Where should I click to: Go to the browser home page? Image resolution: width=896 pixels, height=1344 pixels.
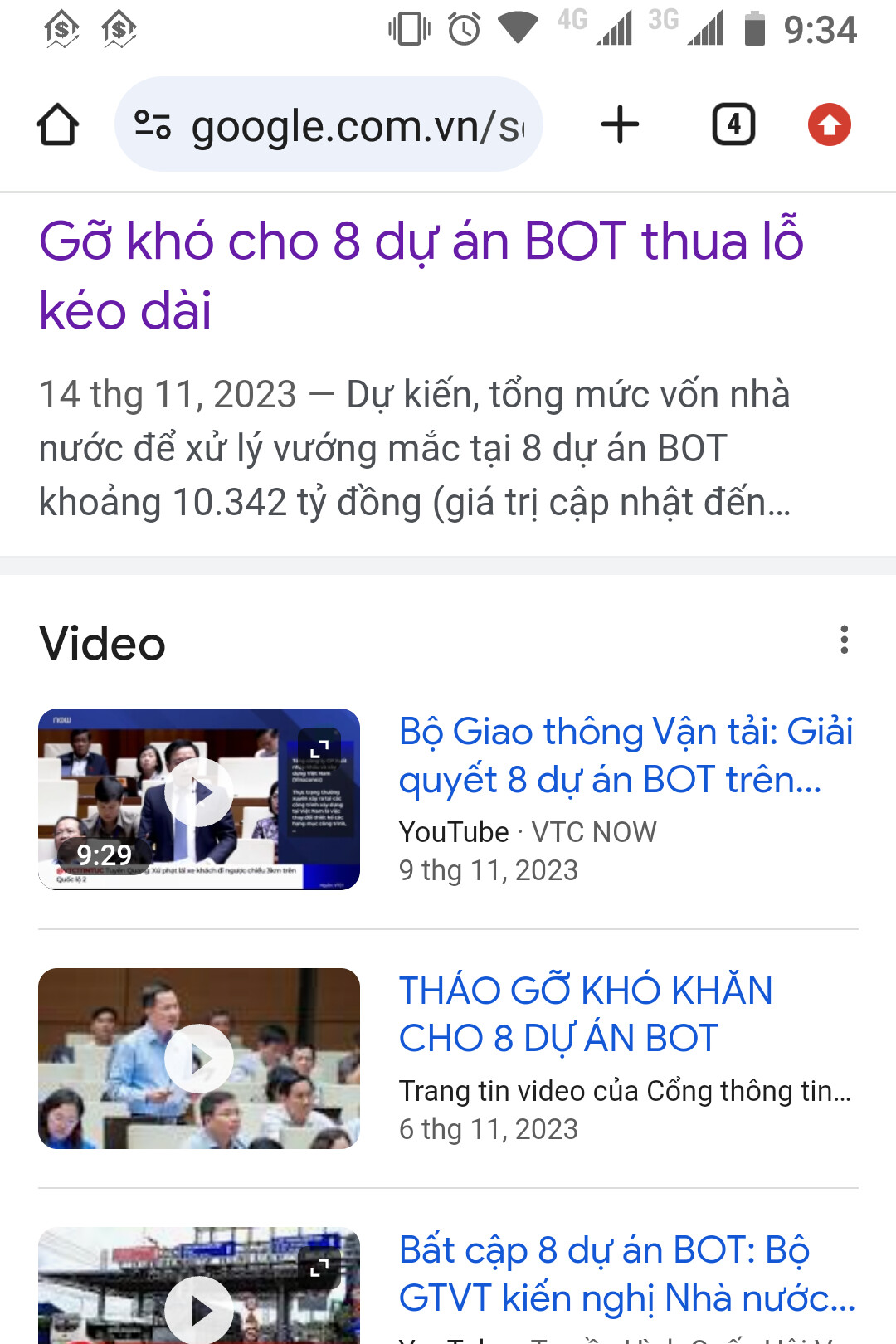[x=57, y=125]
